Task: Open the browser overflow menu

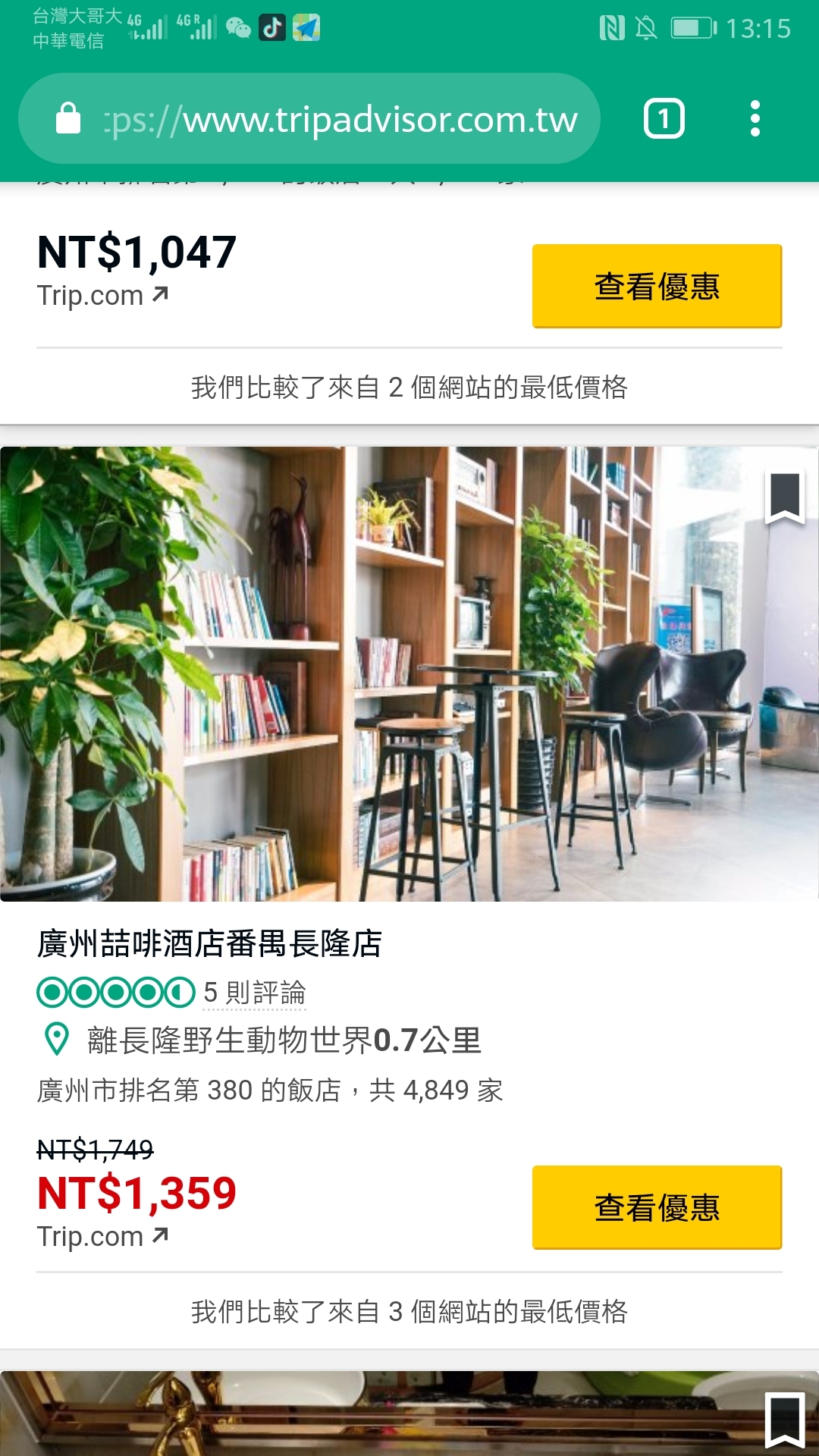Action: coord(755,119)
